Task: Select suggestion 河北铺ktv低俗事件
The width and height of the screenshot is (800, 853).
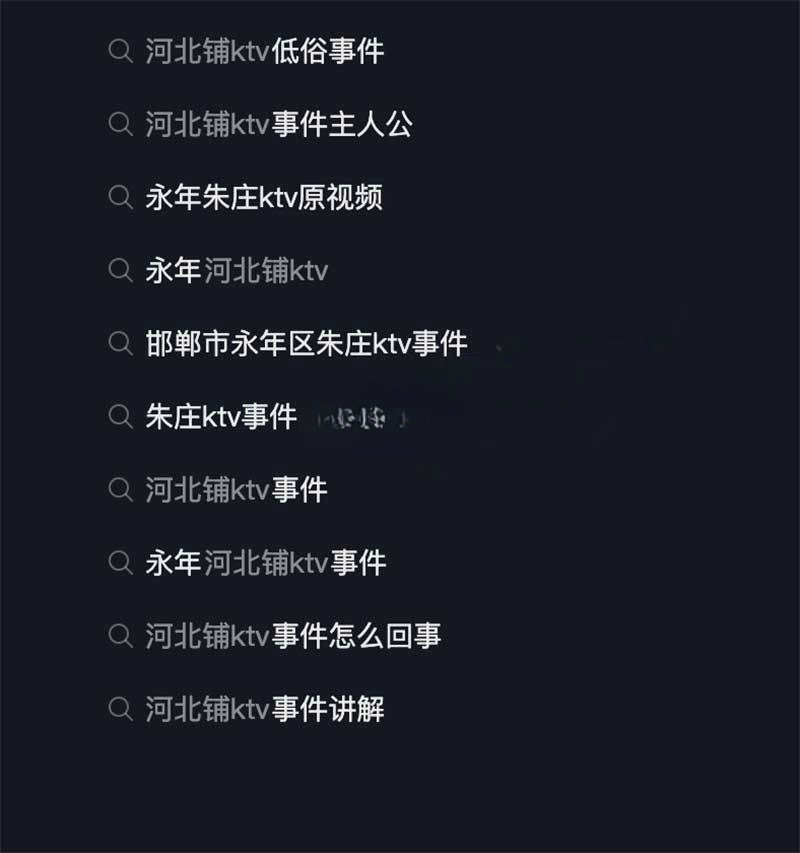Action: [264, 52]
